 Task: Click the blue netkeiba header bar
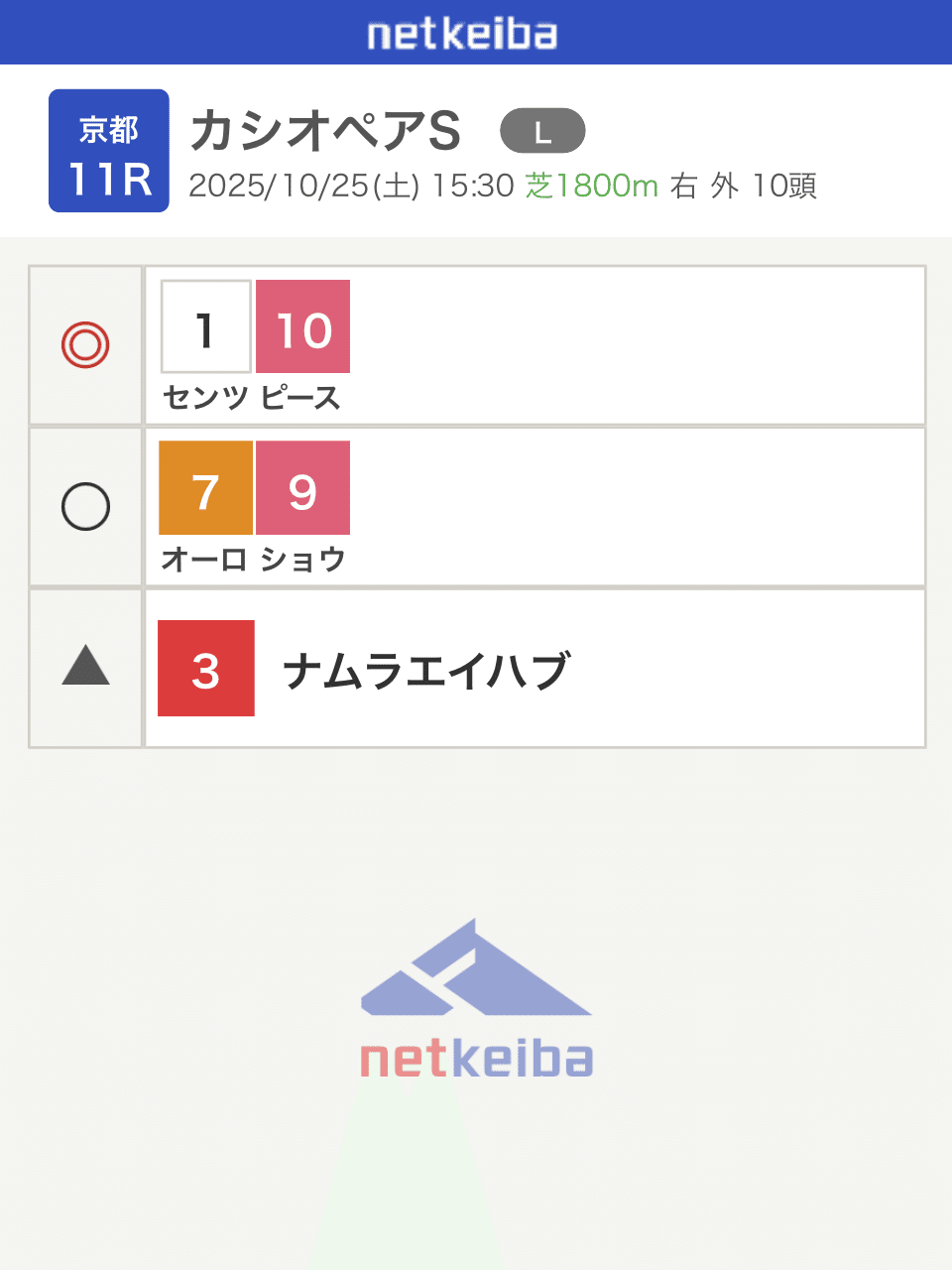point(476,33)
